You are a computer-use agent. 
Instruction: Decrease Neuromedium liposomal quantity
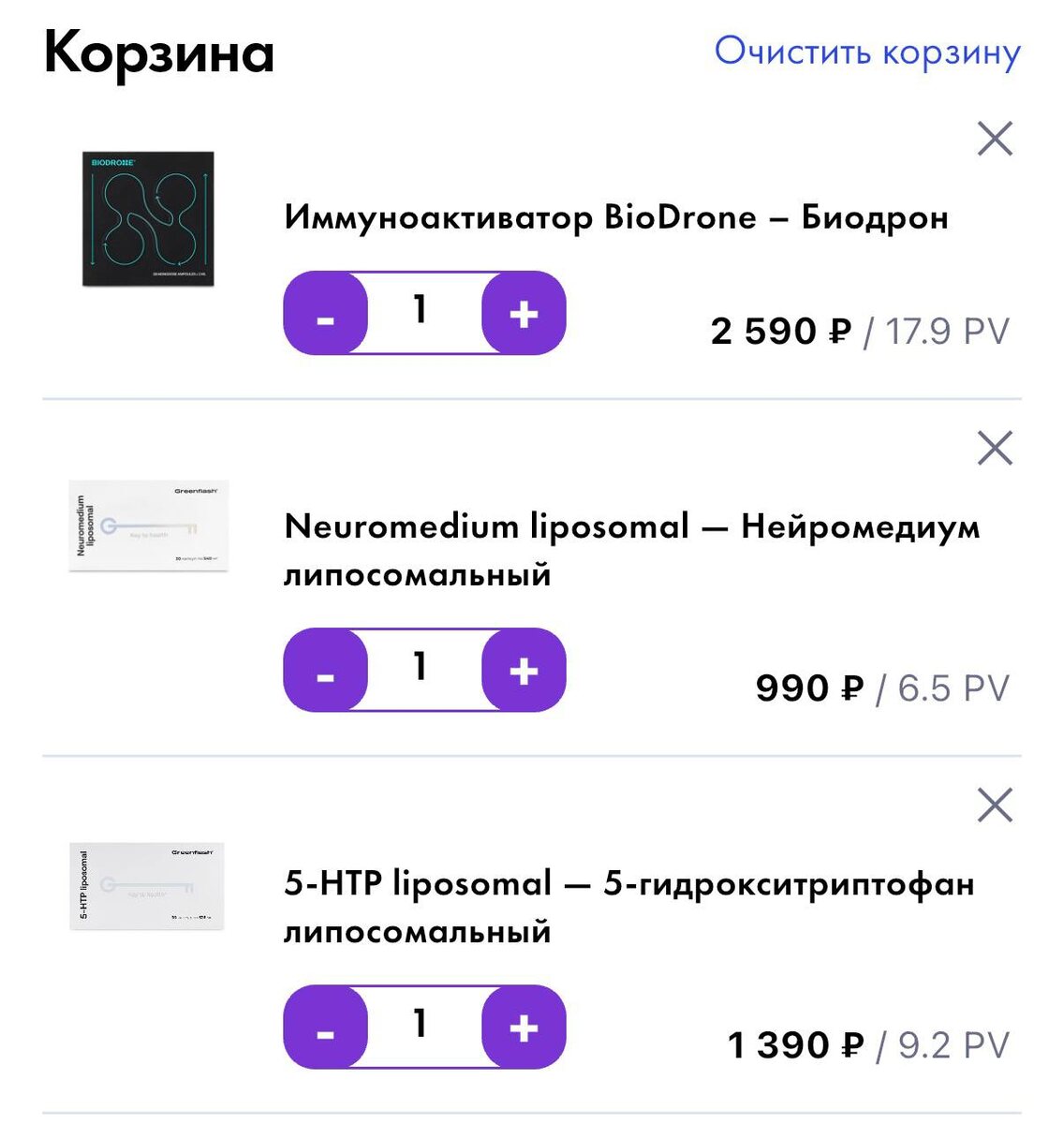325,671
